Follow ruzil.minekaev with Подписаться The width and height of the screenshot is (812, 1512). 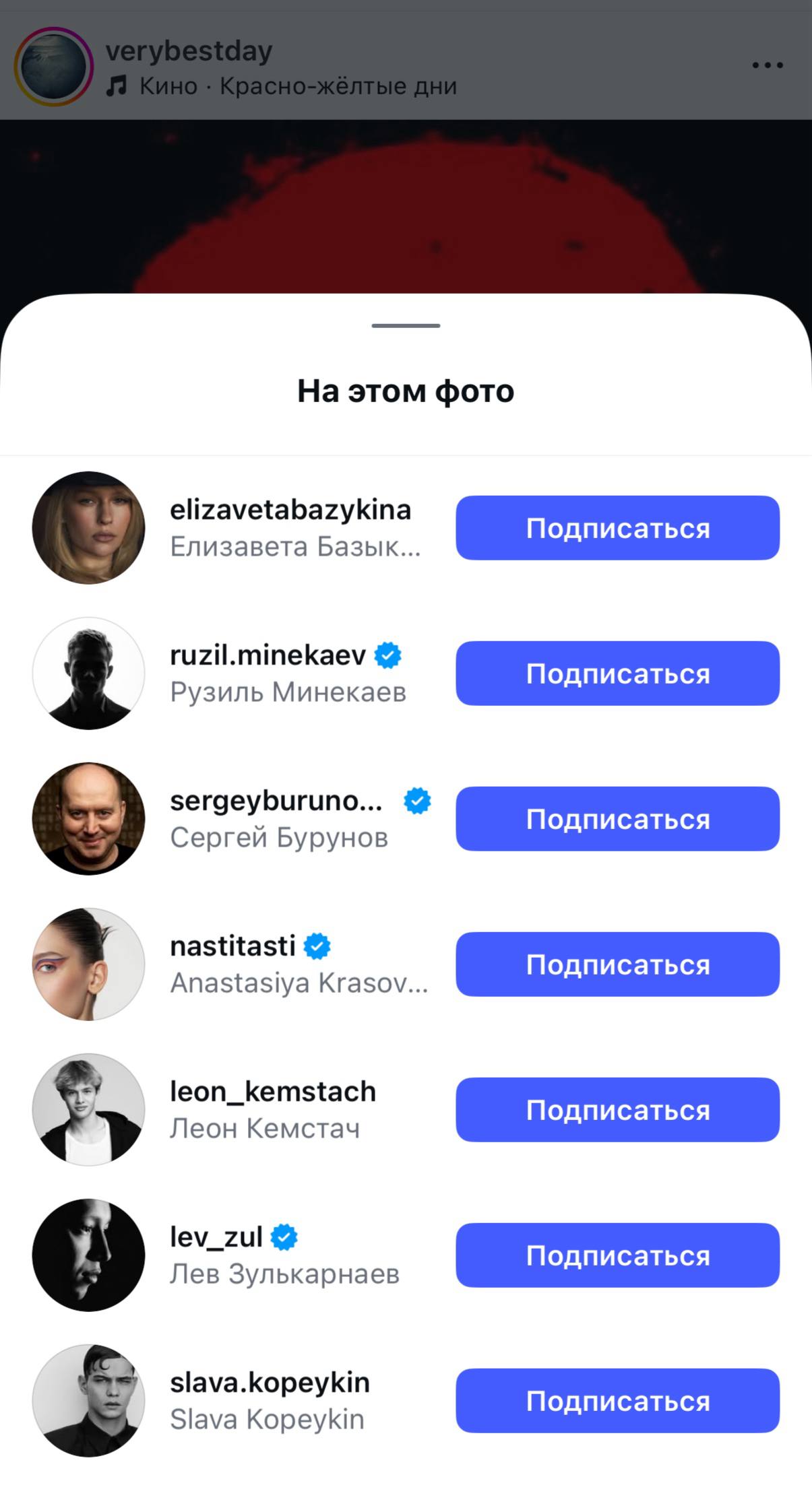click(617, 673)
